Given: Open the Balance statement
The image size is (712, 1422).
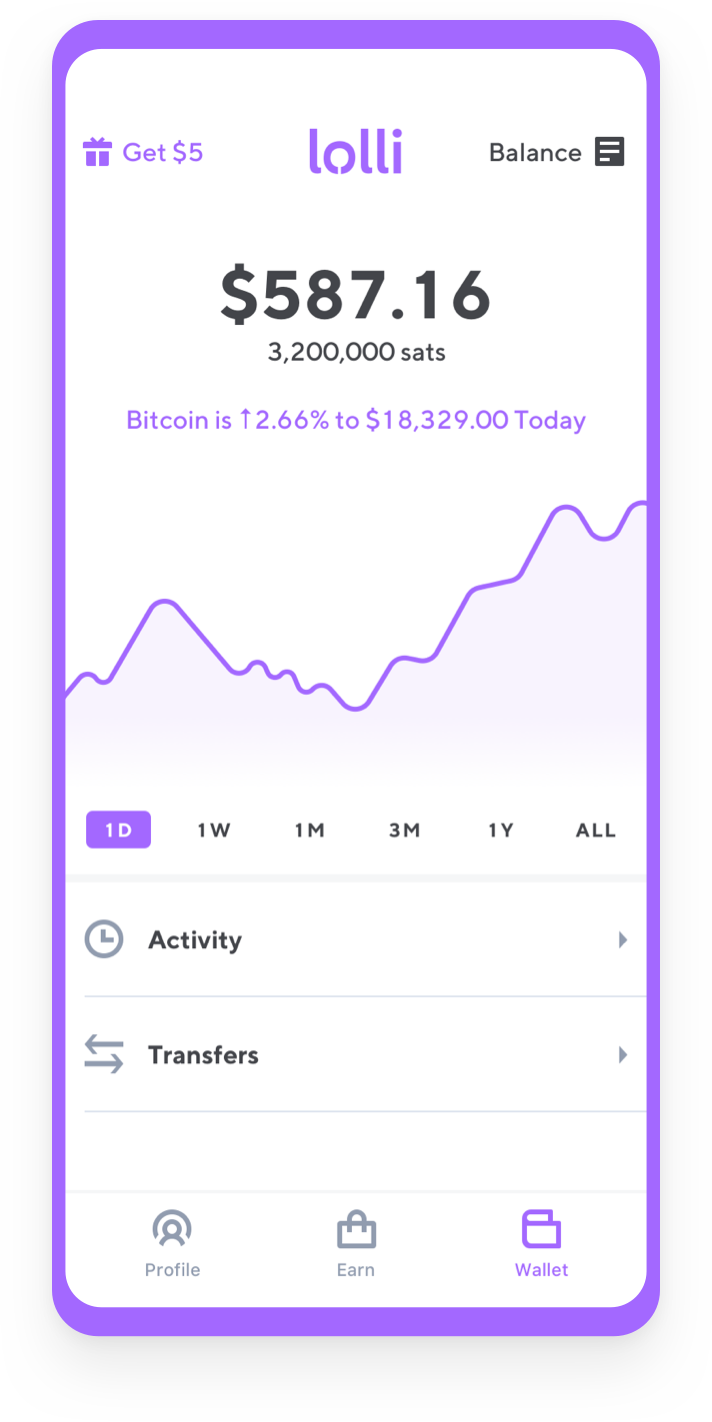Looking at the screenshot, I should coord(556,152).
